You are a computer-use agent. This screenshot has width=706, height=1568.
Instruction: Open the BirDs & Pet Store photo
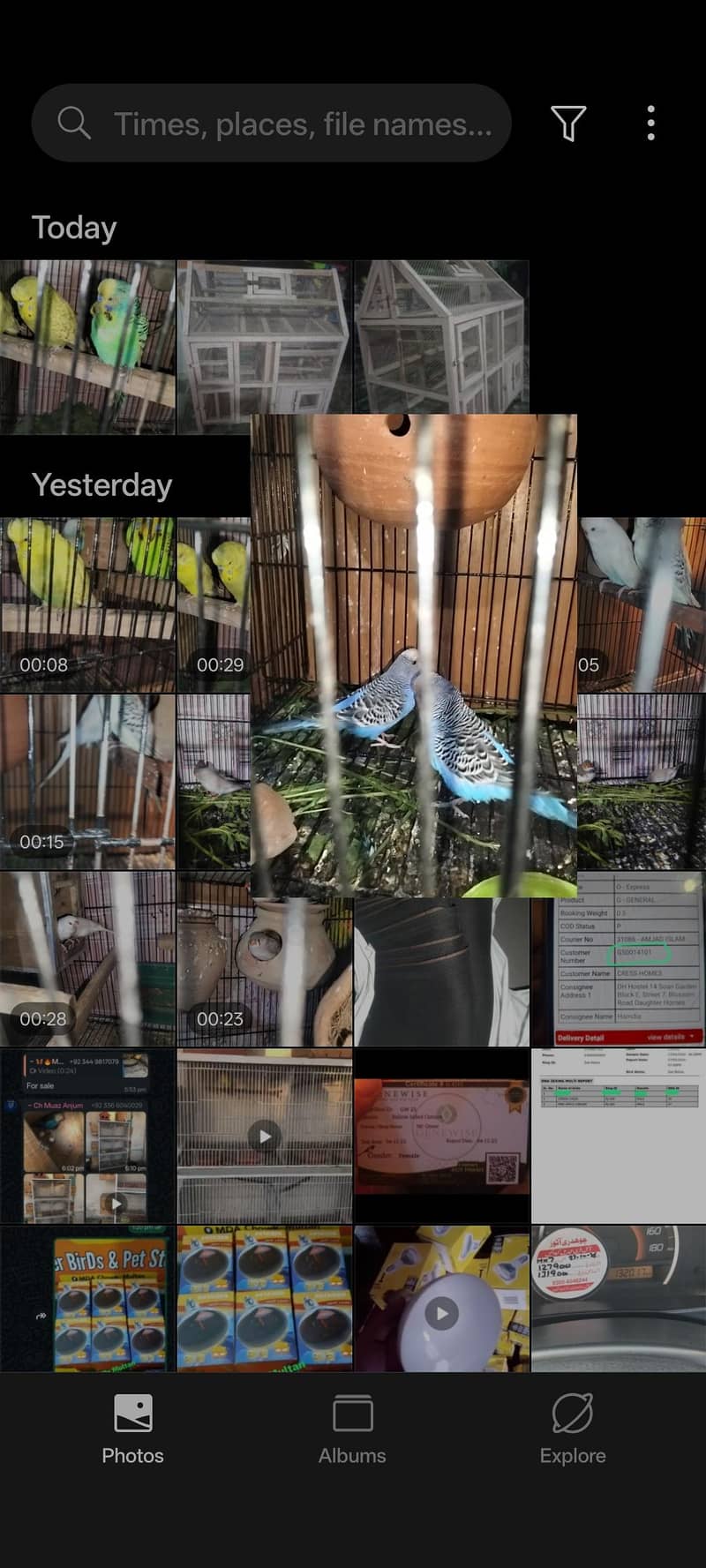[x=87, y=1297]
